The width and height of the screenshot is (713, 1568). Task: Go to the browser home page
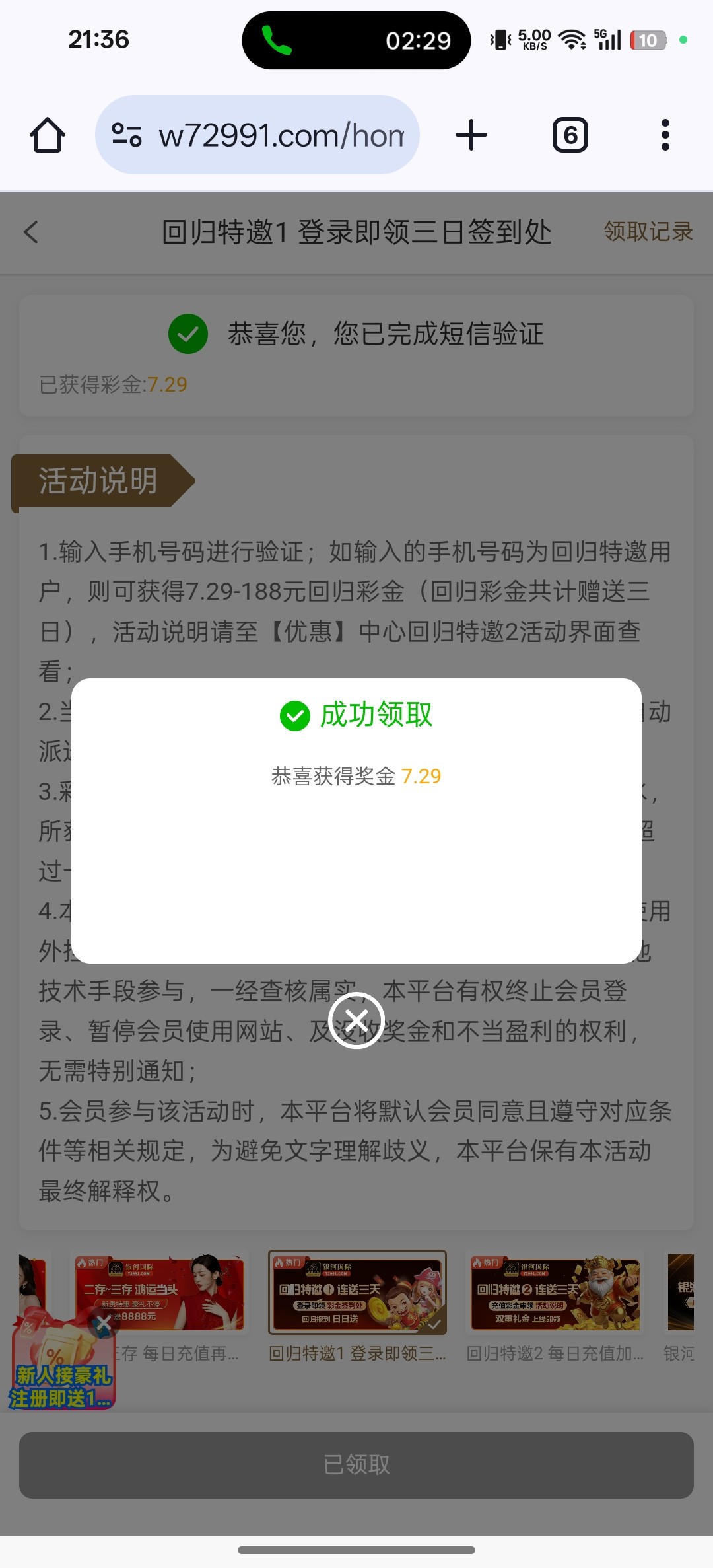48,135
